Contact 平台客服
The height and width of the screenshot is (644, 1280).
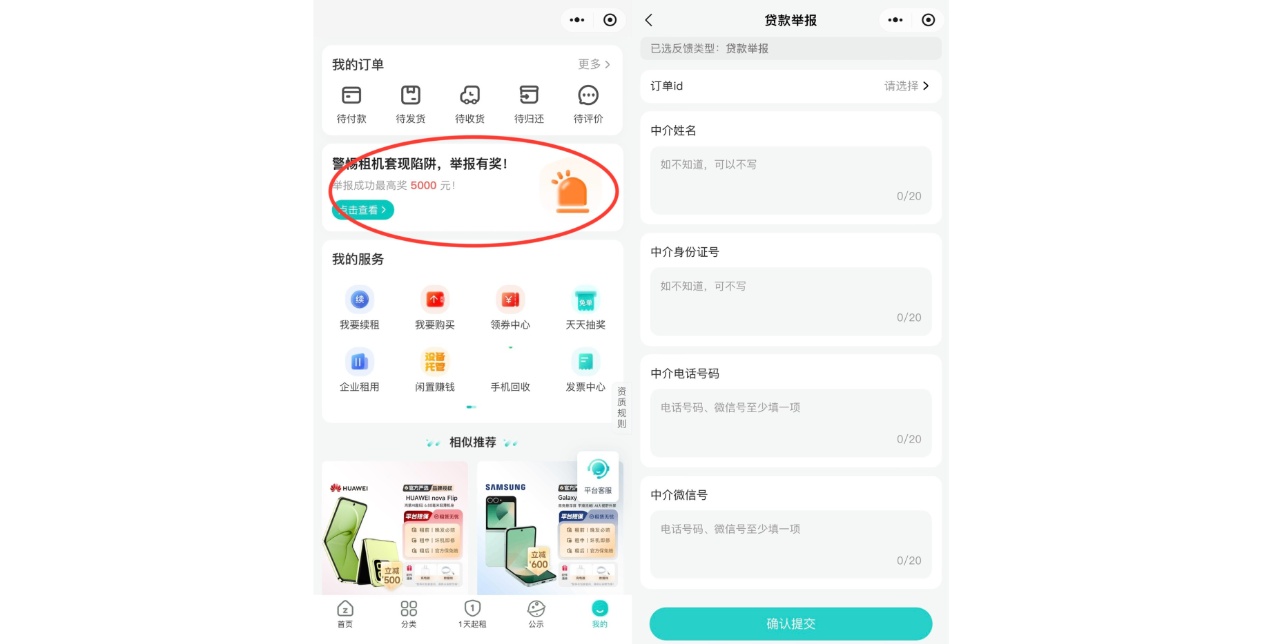(x=598, y=476)
